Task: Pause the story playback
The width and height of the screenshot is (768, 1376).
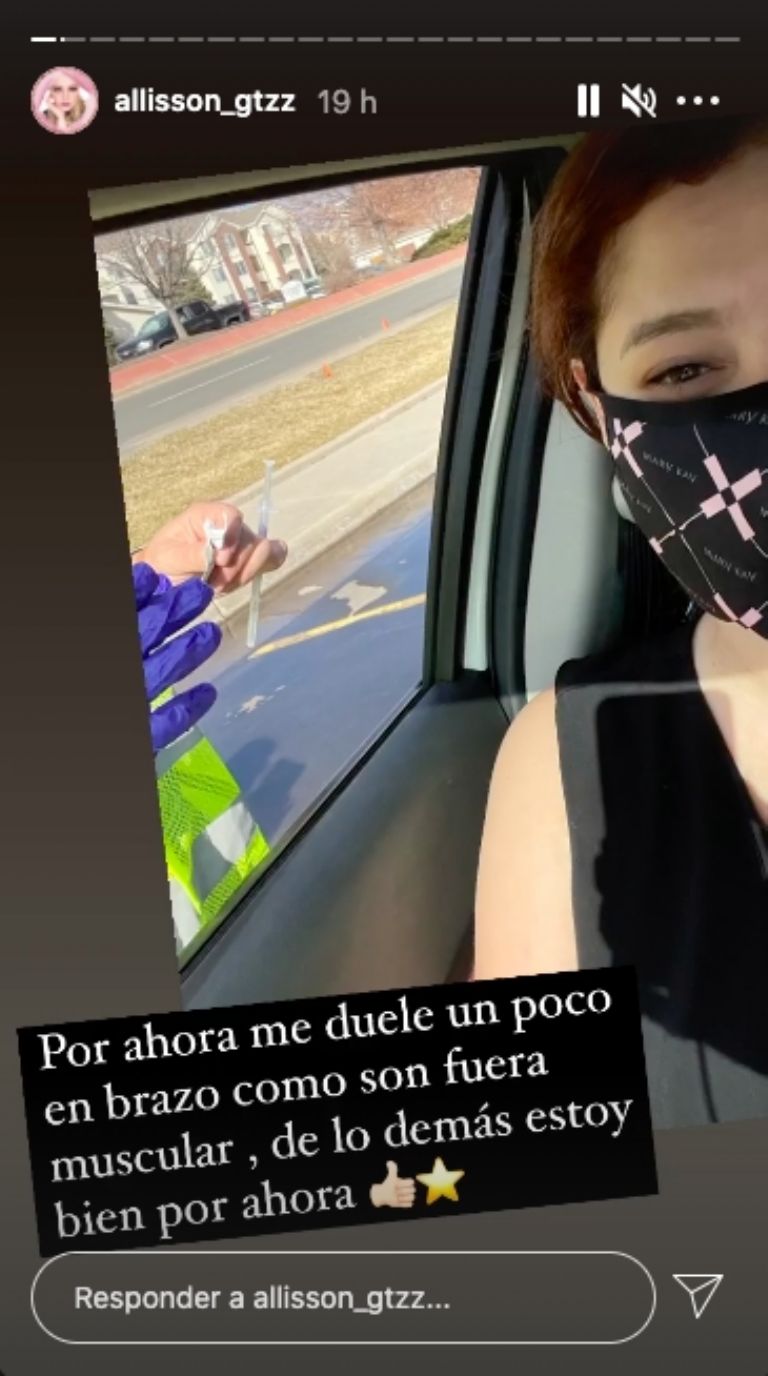Action: (x=588, y=100)
